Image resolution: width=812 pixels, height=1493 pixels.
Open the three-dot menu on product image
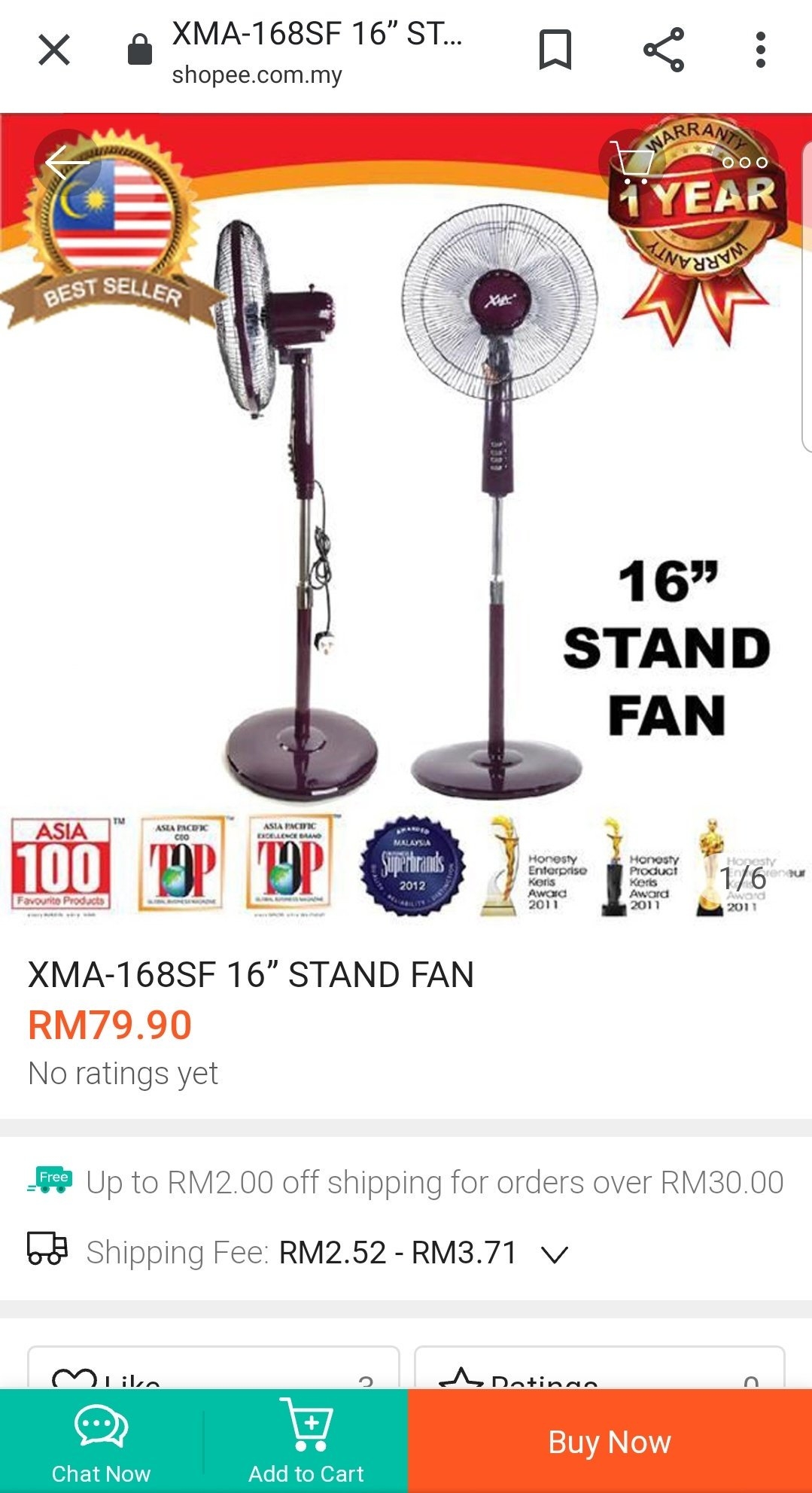point(744,162)
